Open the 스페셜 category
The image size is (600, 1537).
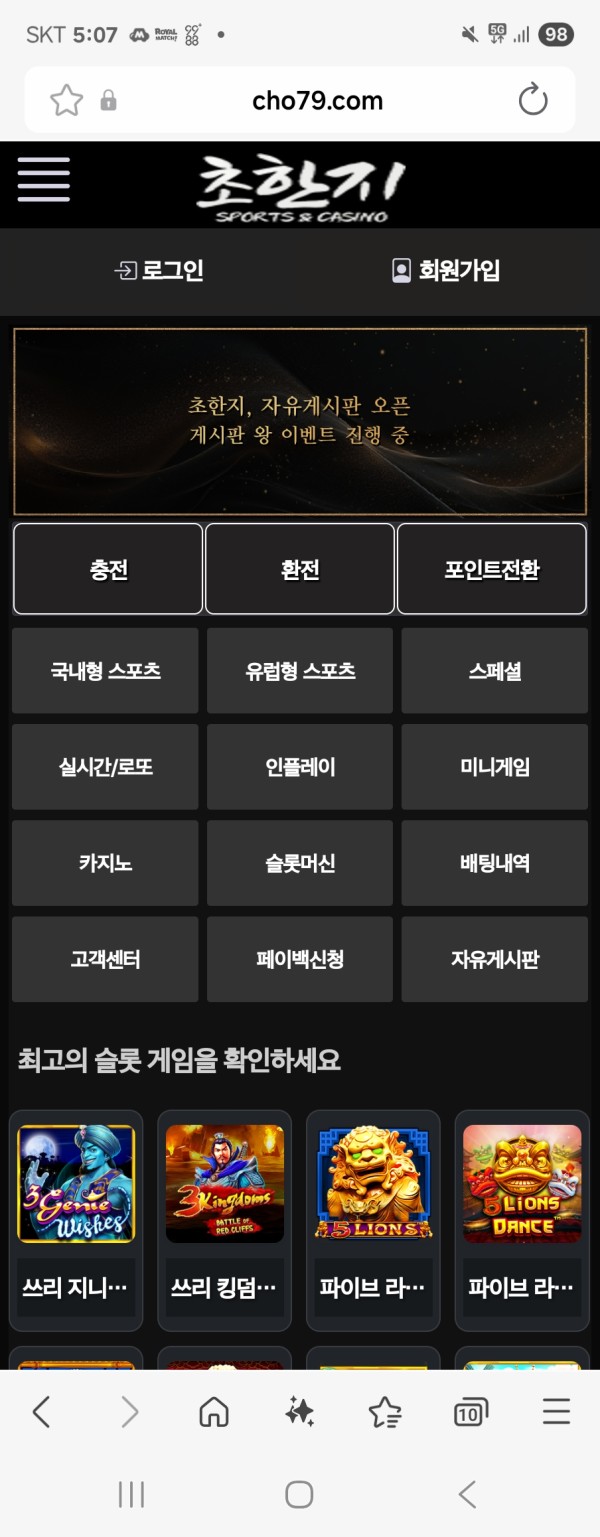pyautogui.click(x=494, y=671)
